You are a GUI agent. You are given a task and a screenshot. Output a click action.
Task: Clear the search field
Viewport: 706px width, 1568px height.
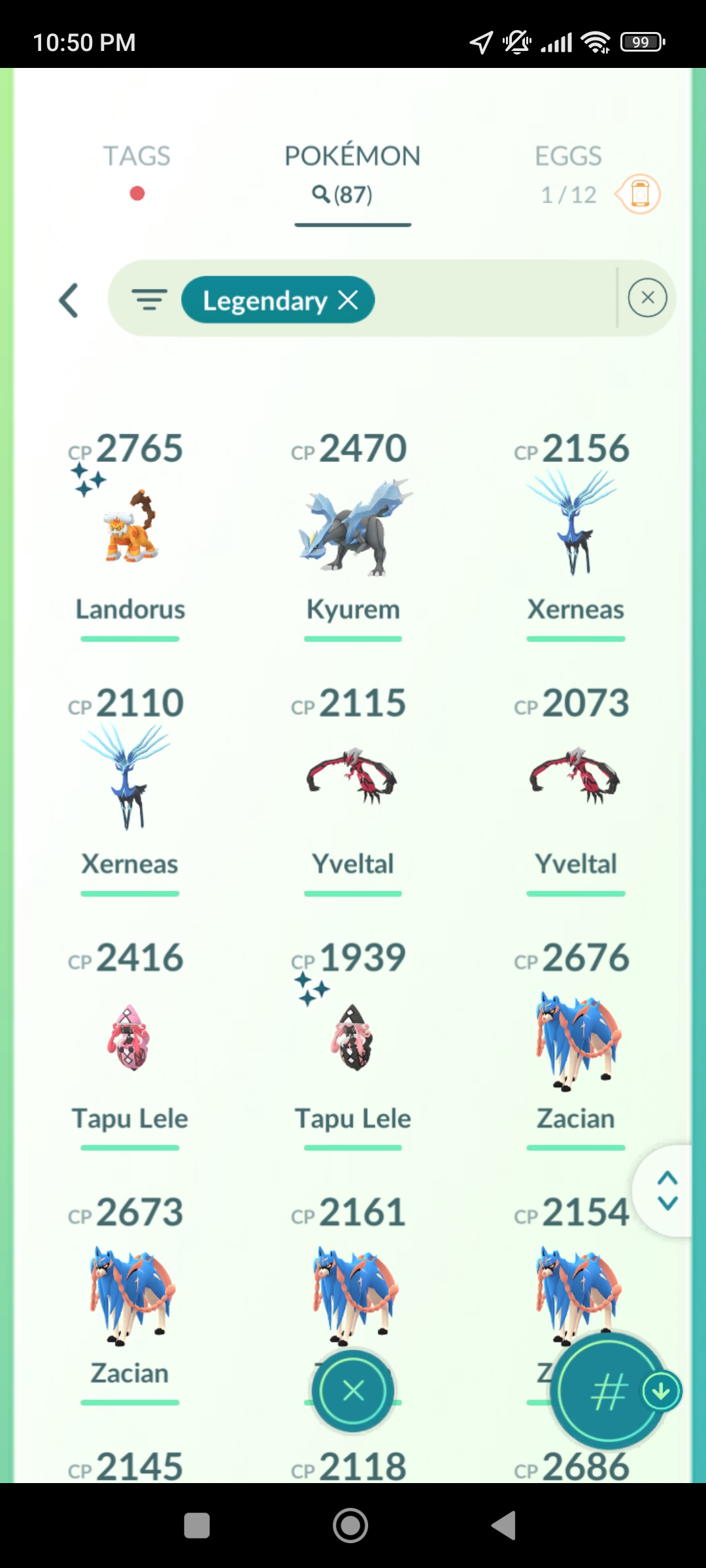coord(647,298)
